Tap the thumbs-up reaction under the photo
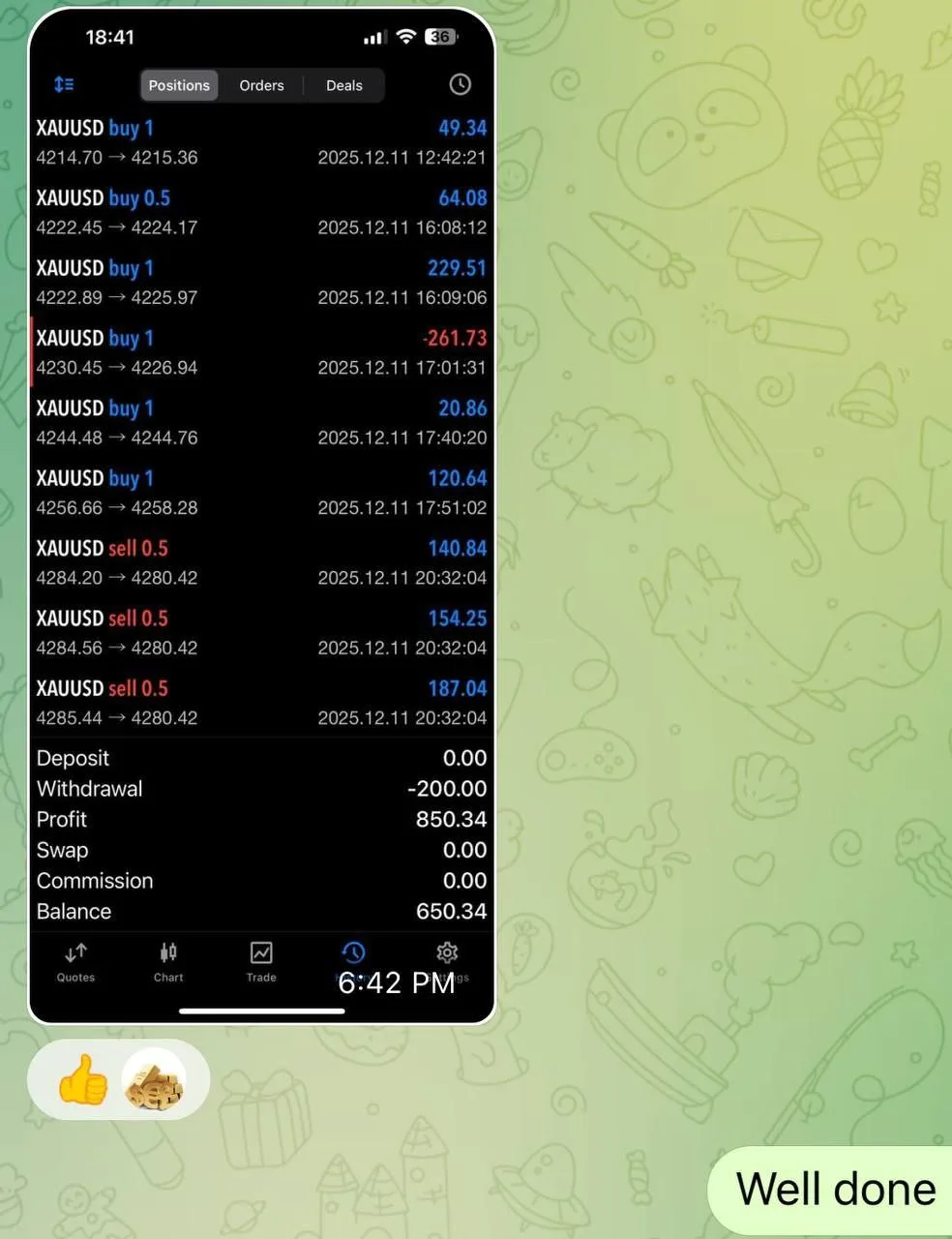This screenshot has width=952, height=1239. click(83, 1079)
